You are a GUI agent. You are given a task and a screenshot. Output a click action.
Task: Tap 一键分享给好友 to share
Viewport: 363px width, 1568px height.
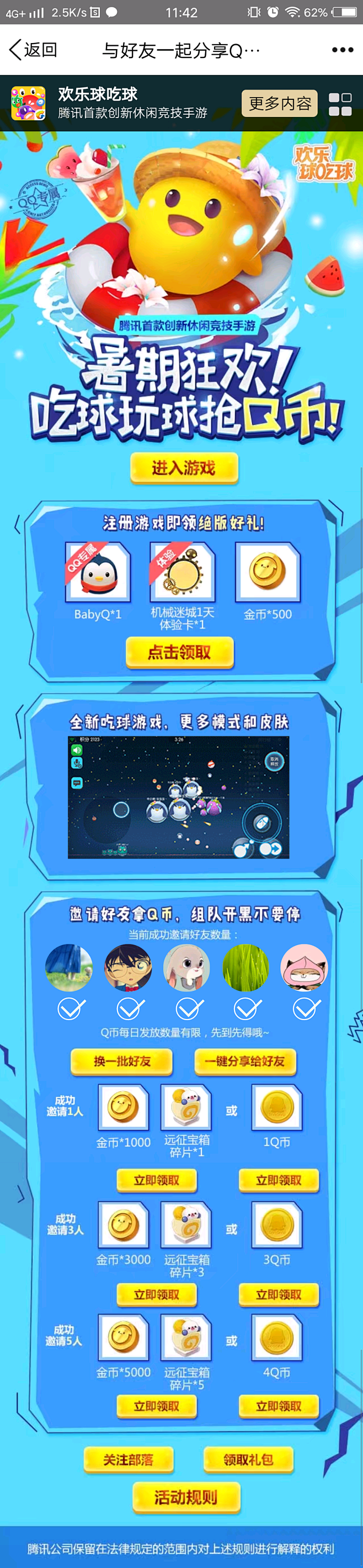[x=245, y=1061]
